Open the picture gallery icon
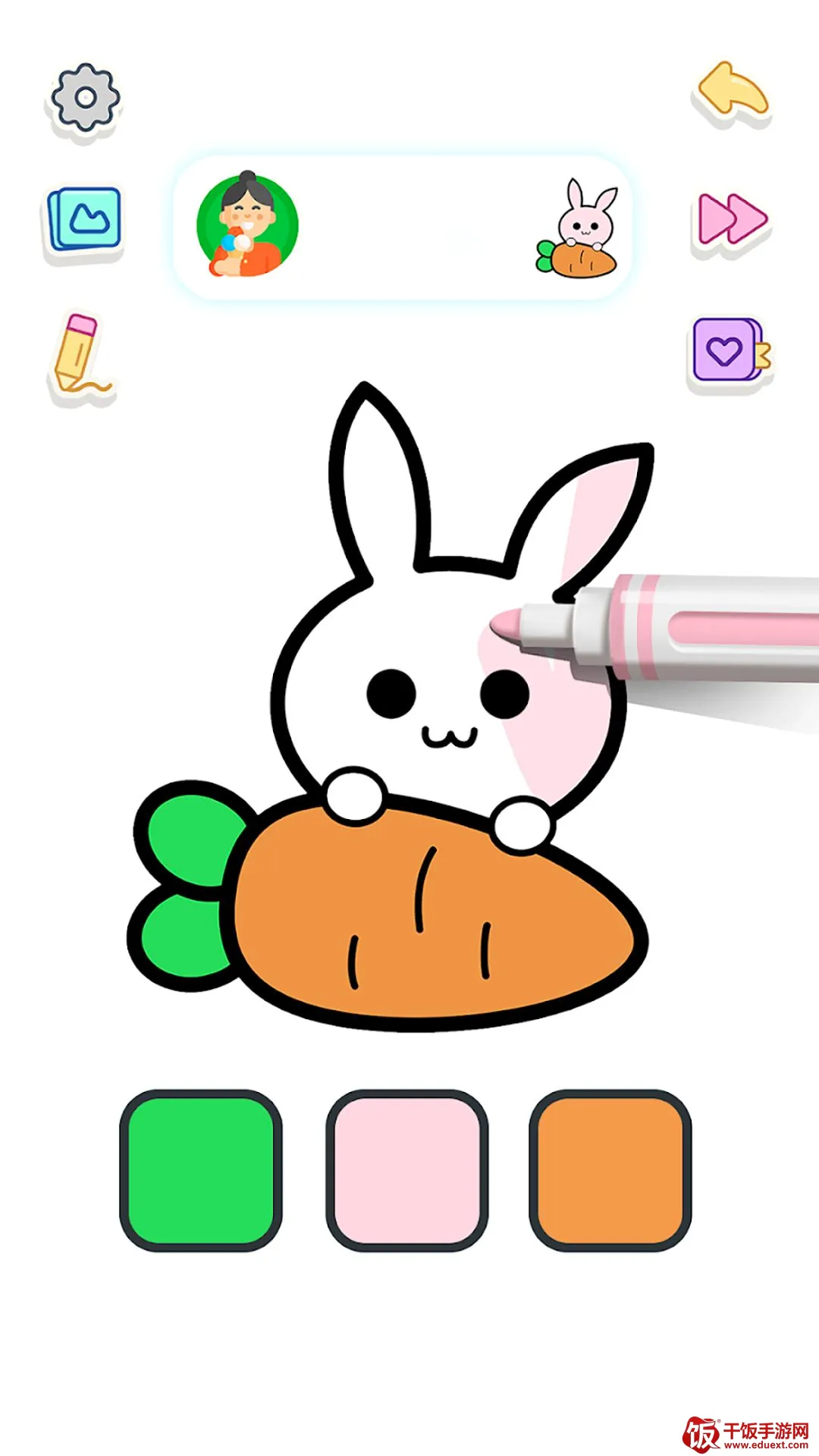This screenshot has height=1456, width=819. pyautogui.click(x=83, y=219)
